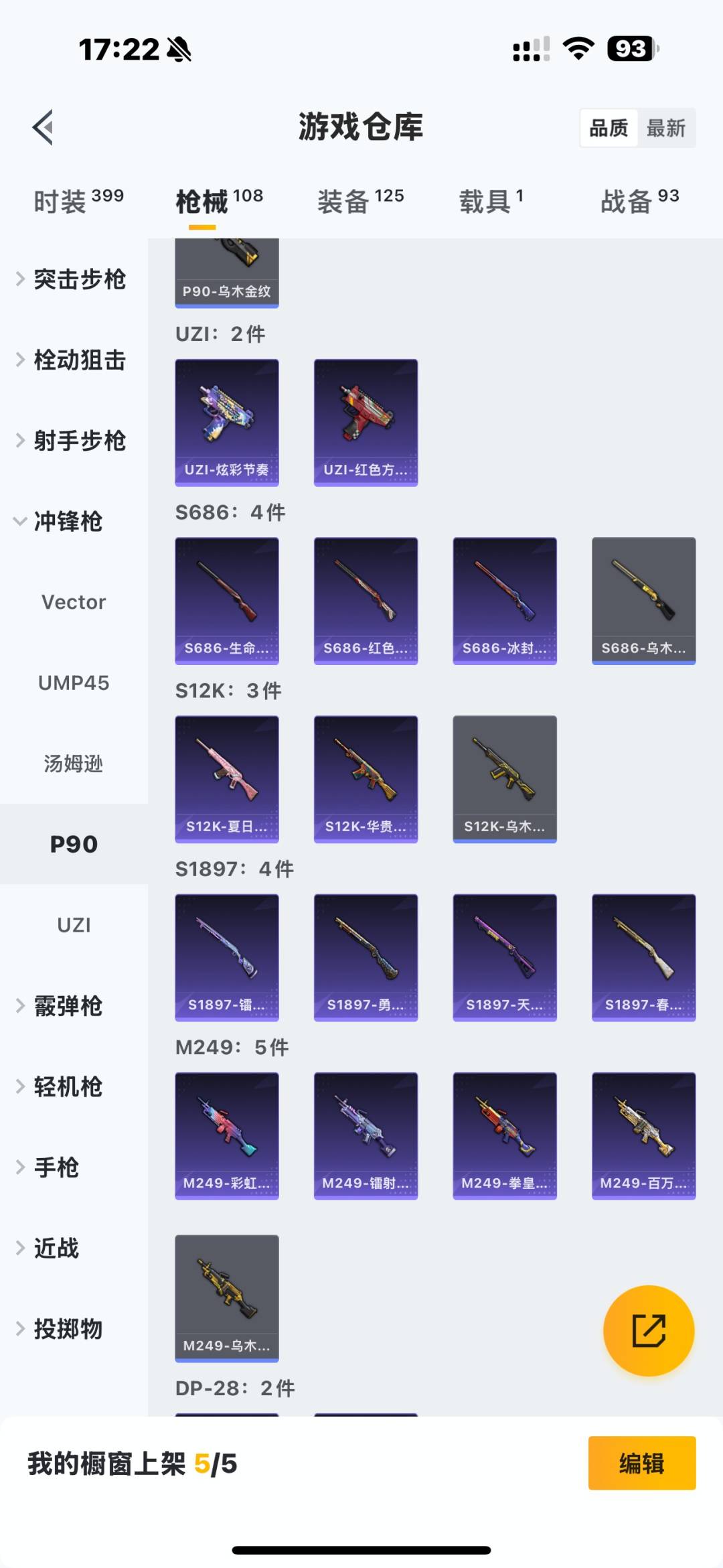Screen dimensions: 723x1568
Task: Open the M249-彩虹 weapon skin icon
Action: click(x=227, y=1137)
